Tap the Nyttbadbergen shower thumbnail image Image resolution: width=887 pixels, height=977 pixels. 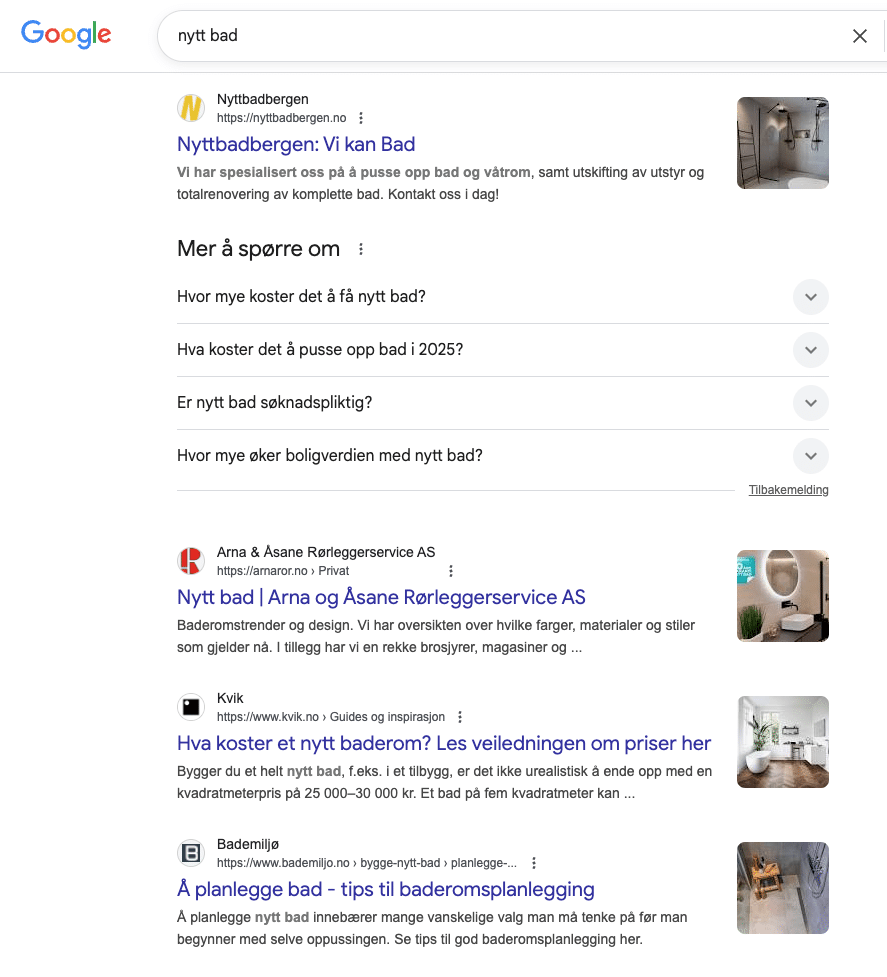pyautogui.click(x=782, y=143)
